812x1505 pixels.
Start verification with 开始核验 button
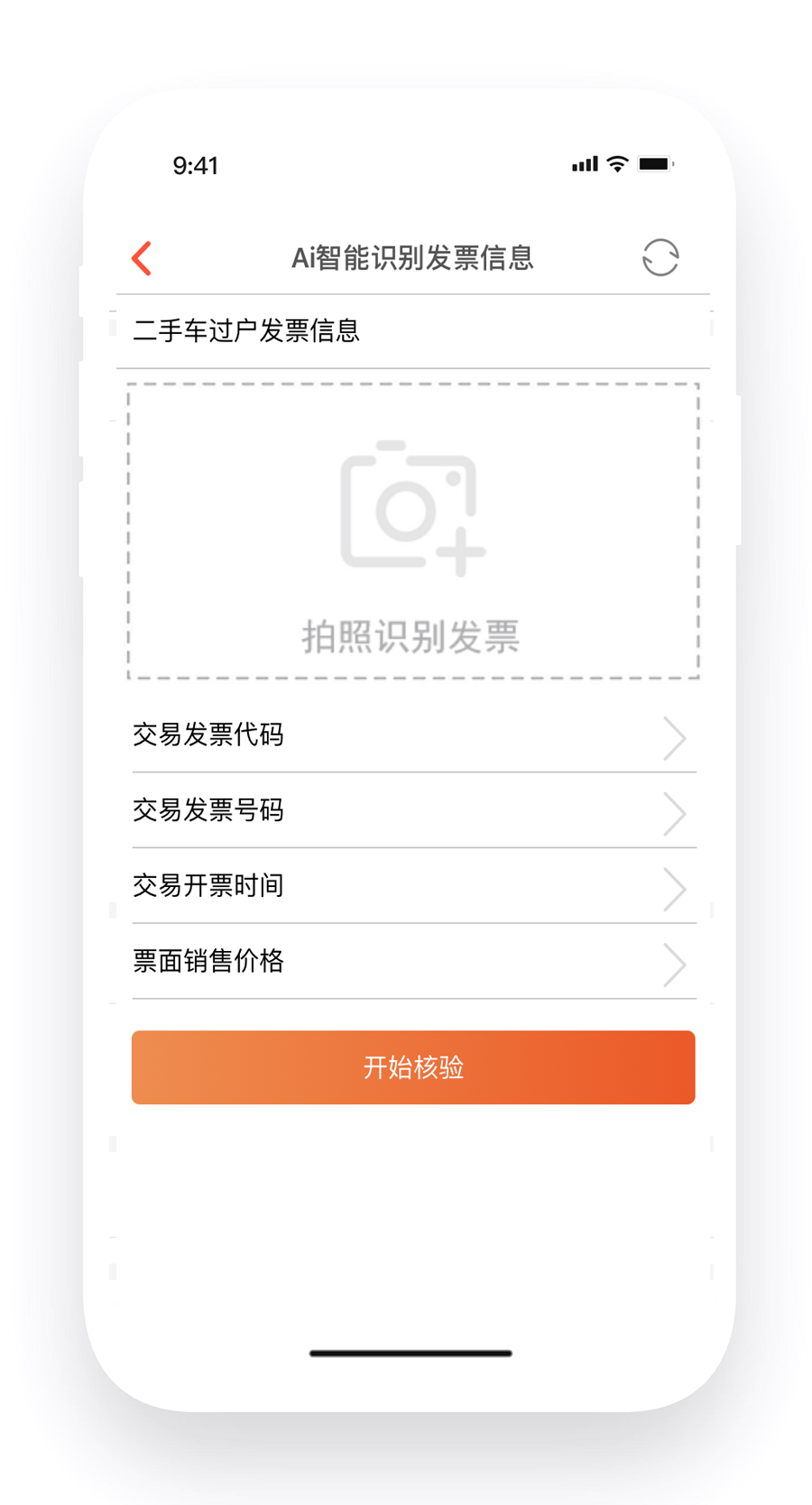413,1067
